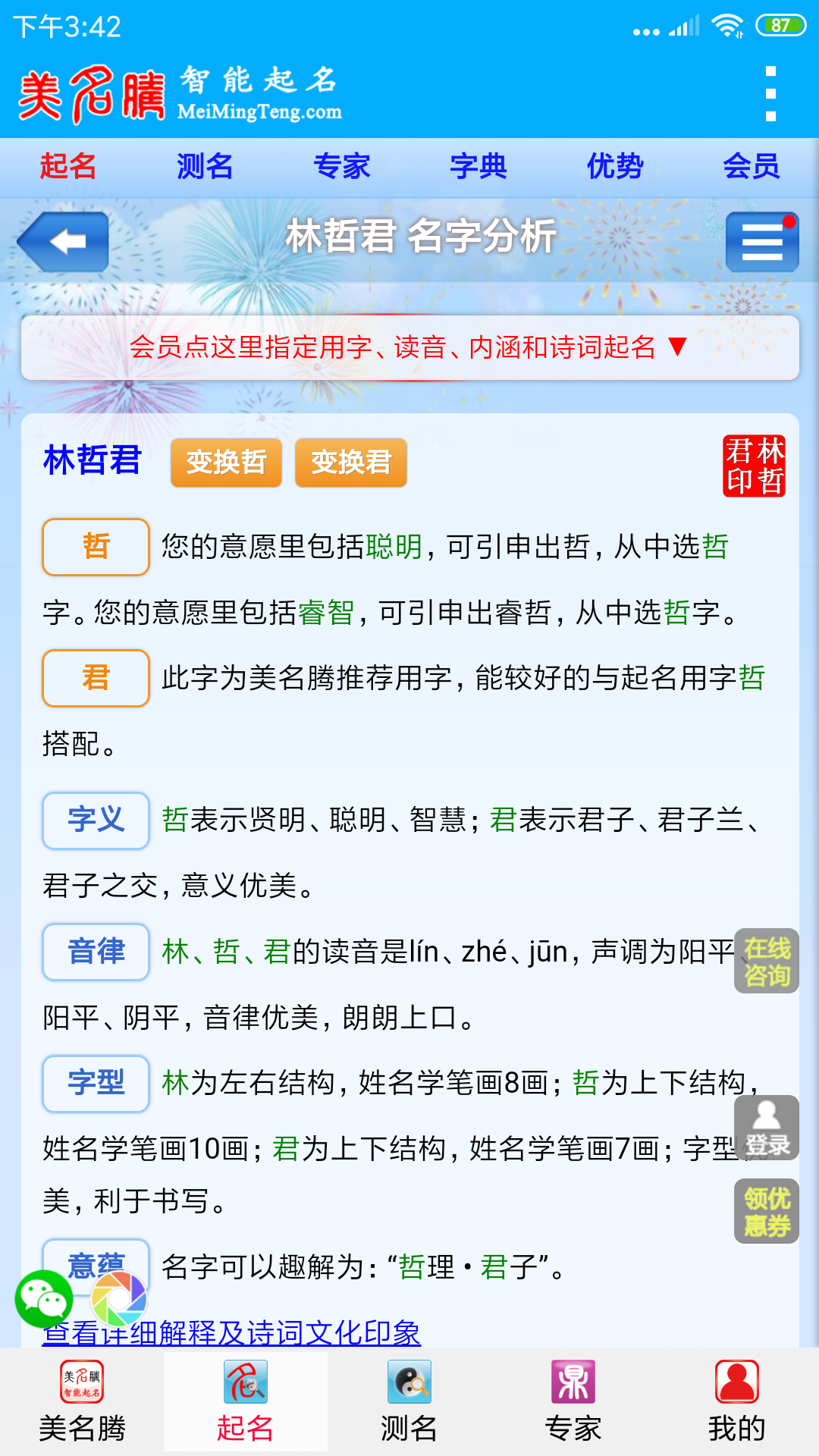Claim a coupon via 领优惠券
Screen dimensions: 819x1456
tap(767, 1211)
